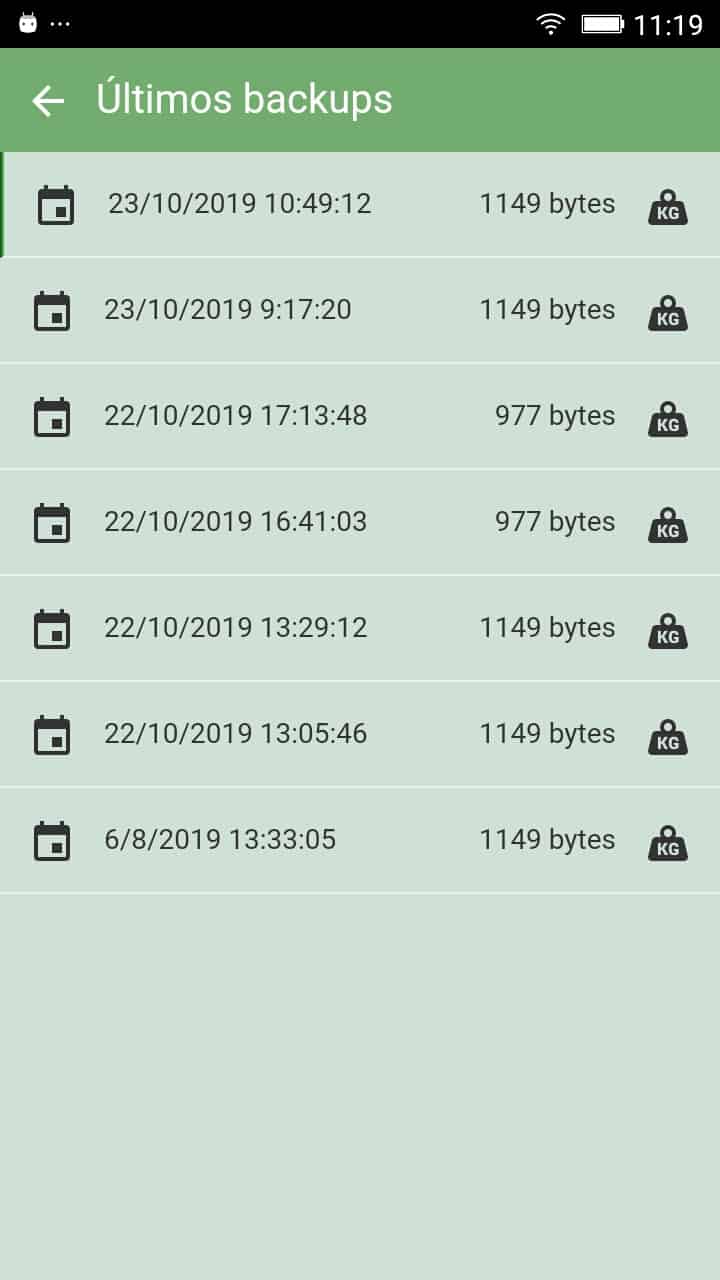
Task: Open the backup from 22/10/2019 17:13:48
Action: (360, 416)
